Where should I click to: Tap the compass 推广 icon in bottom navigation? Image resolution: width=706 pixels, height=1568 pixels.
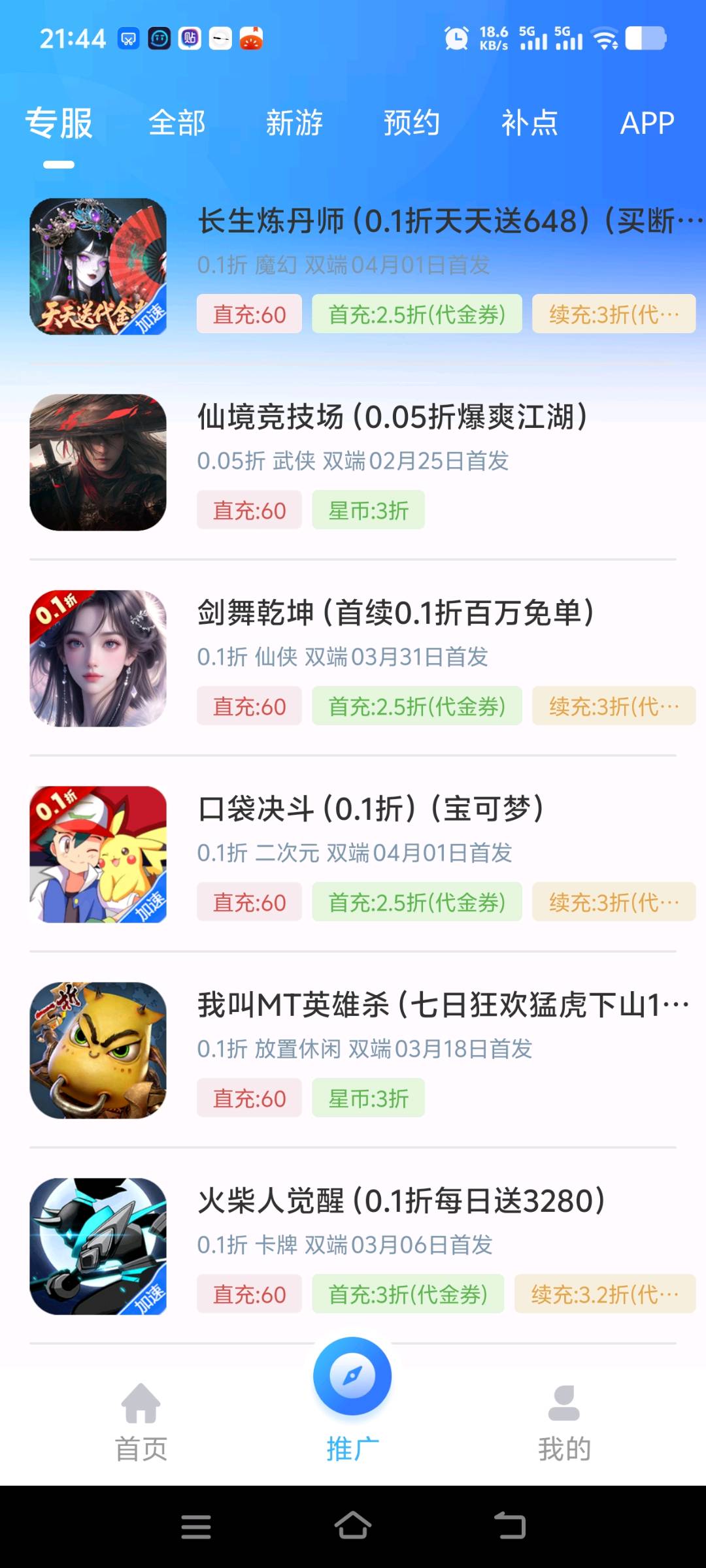pos(352,1375)
